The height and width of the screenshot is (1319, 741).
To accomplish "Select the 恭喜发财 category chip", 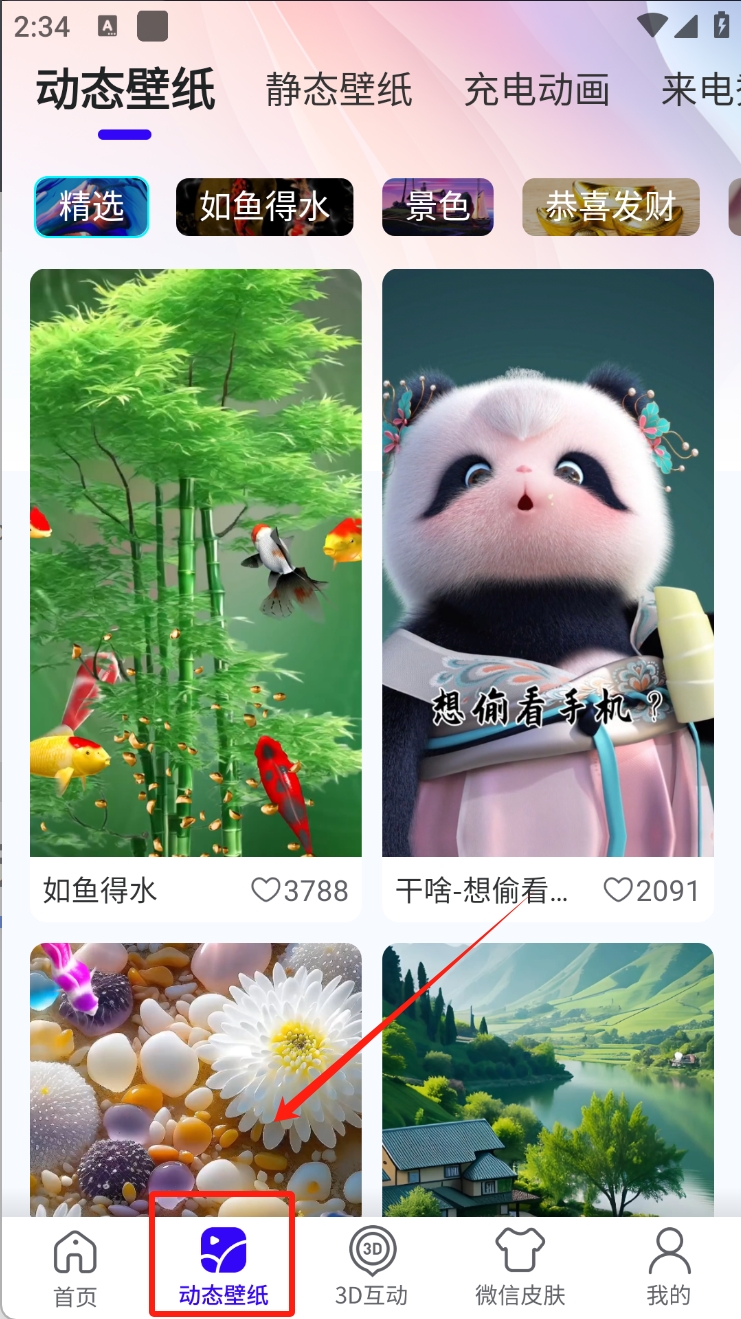I will point(610,207).
